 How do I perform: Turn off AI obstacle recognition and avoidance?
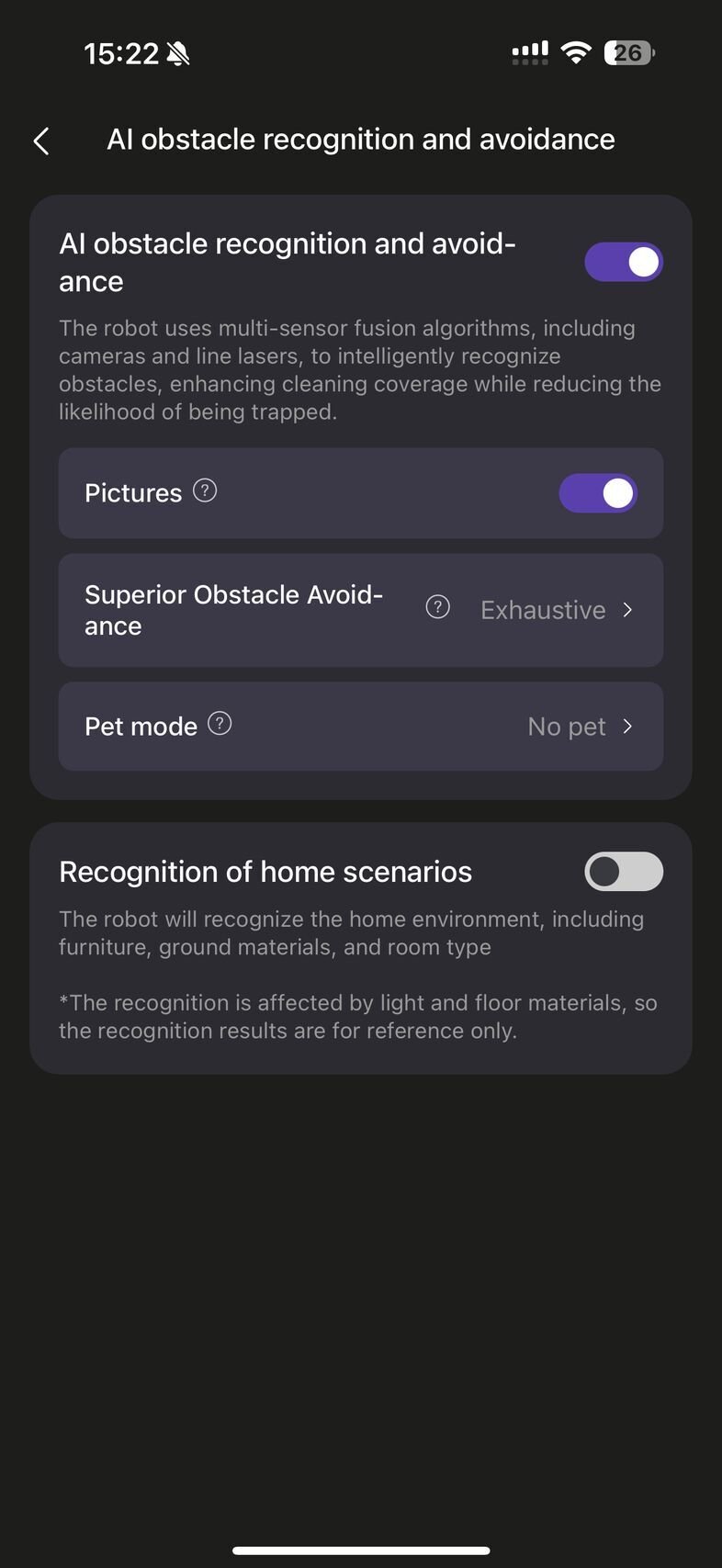point(623,262)
